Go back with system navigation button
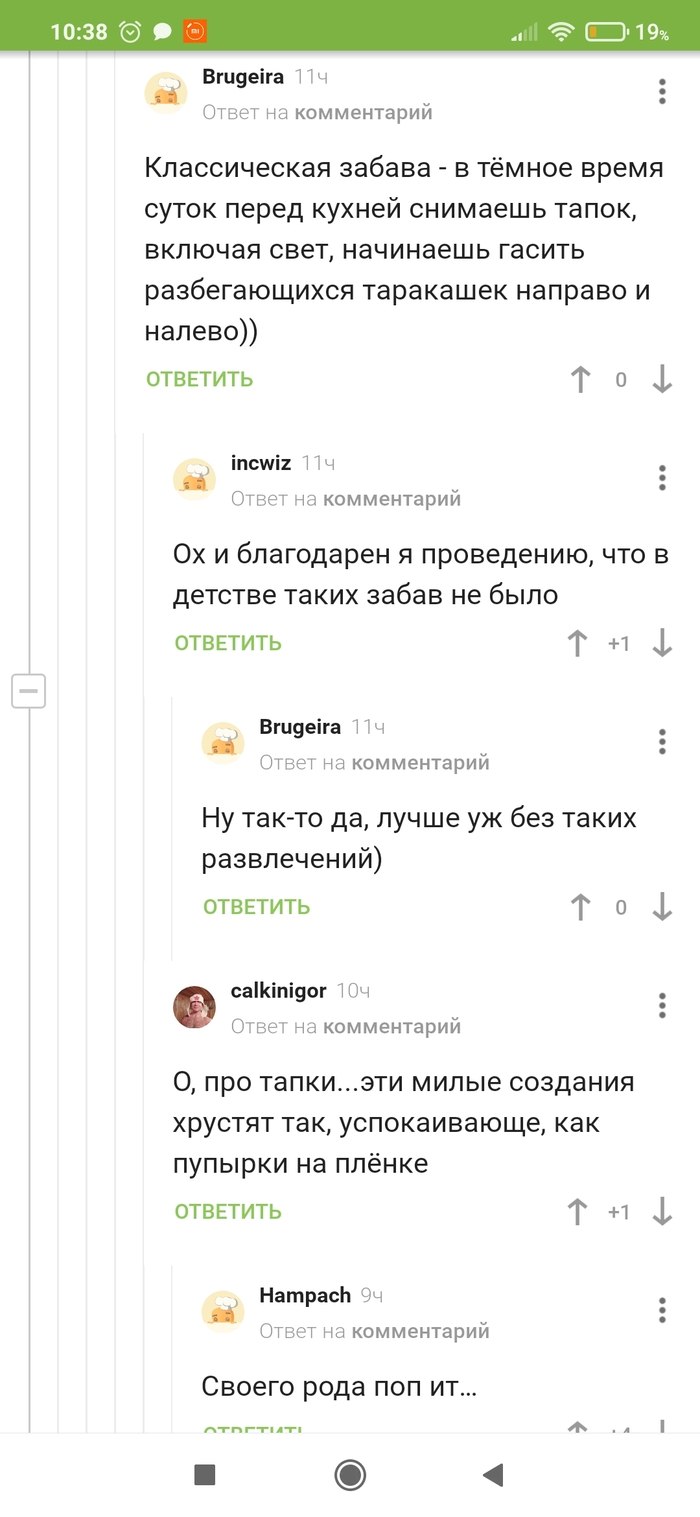This screenshot has width=700, height=1517. pyautogui.click(x=491, y=1474)
